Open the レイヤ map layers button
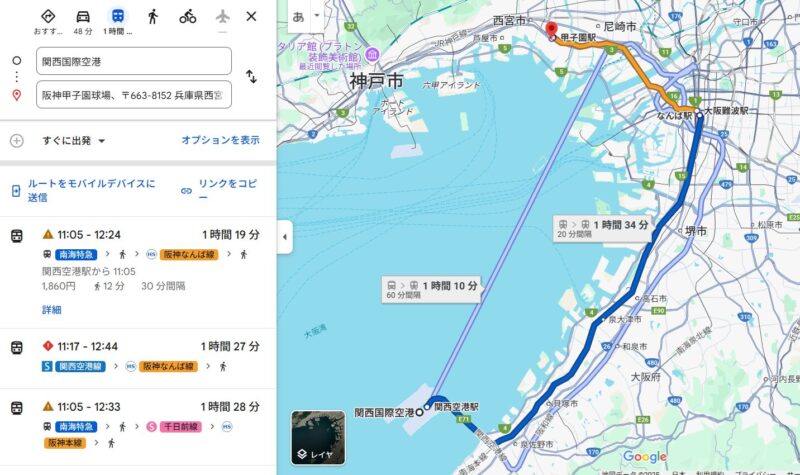The width and height of the screenshot is (800, 475). (x=318, y=438)
